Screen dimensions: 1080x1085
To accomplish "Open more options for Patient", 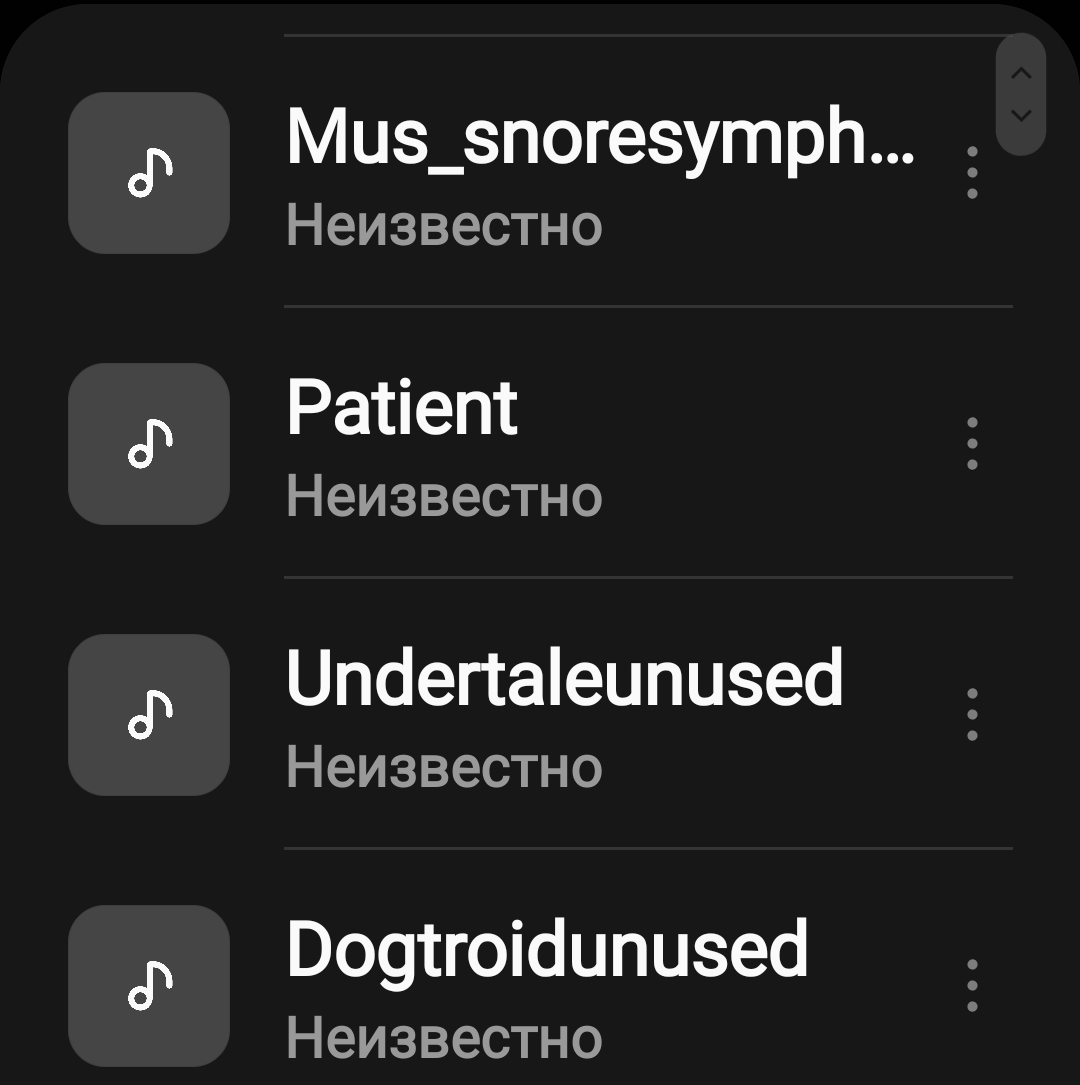I will pos(972,443).
